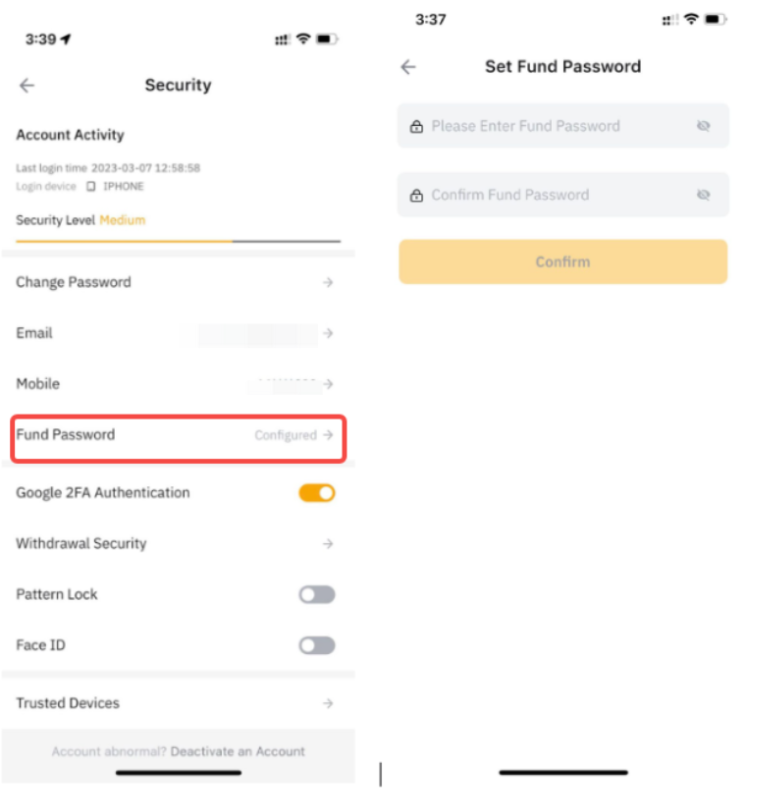Image resolution: width=761 pixels, height=805 pixels.
Task: Tap the Deactivate an Account link
Action: click(238, 751)
